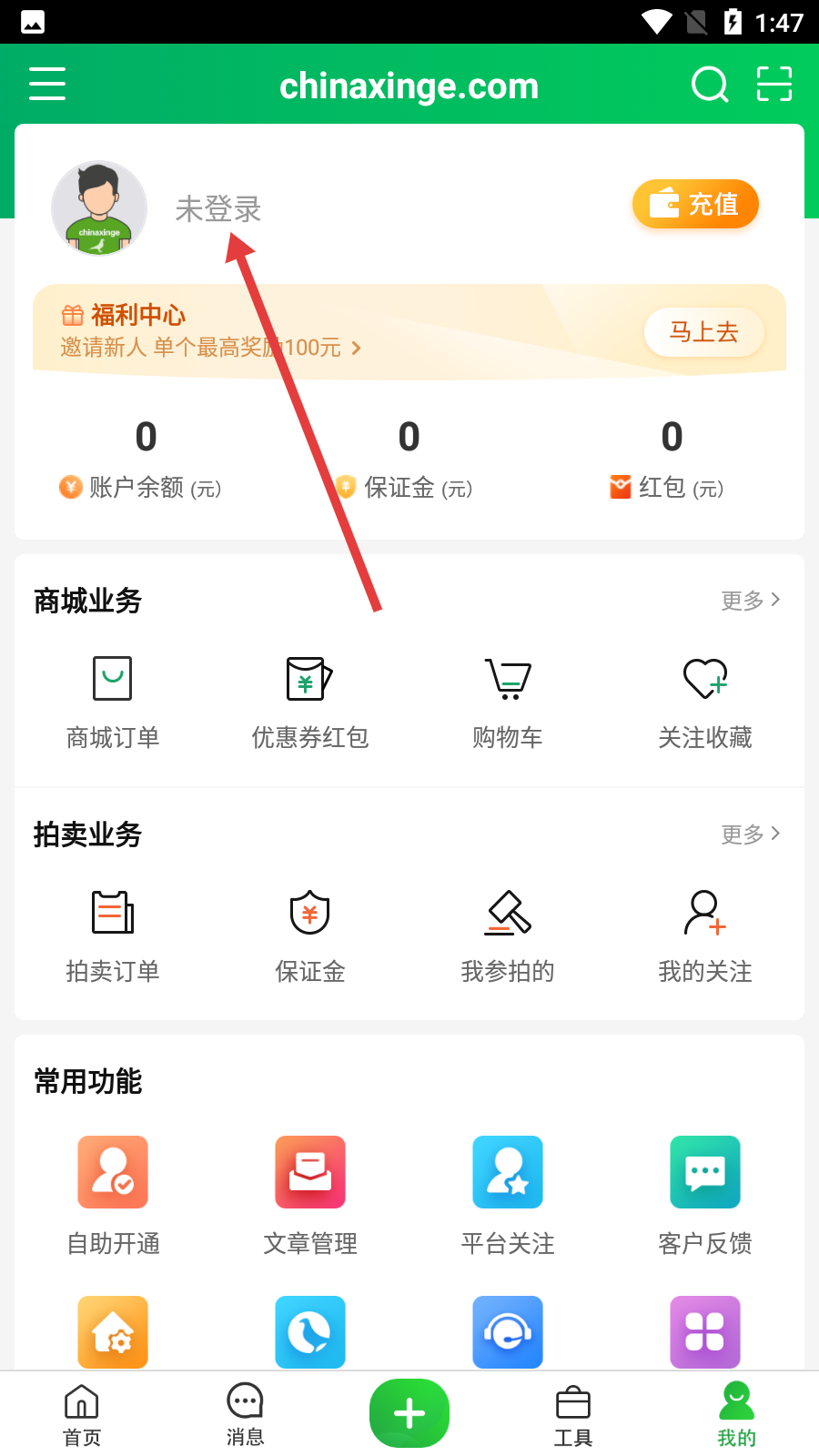Open 客户反馈 feedback
819x1456 pixels.
coord(705,1192)
